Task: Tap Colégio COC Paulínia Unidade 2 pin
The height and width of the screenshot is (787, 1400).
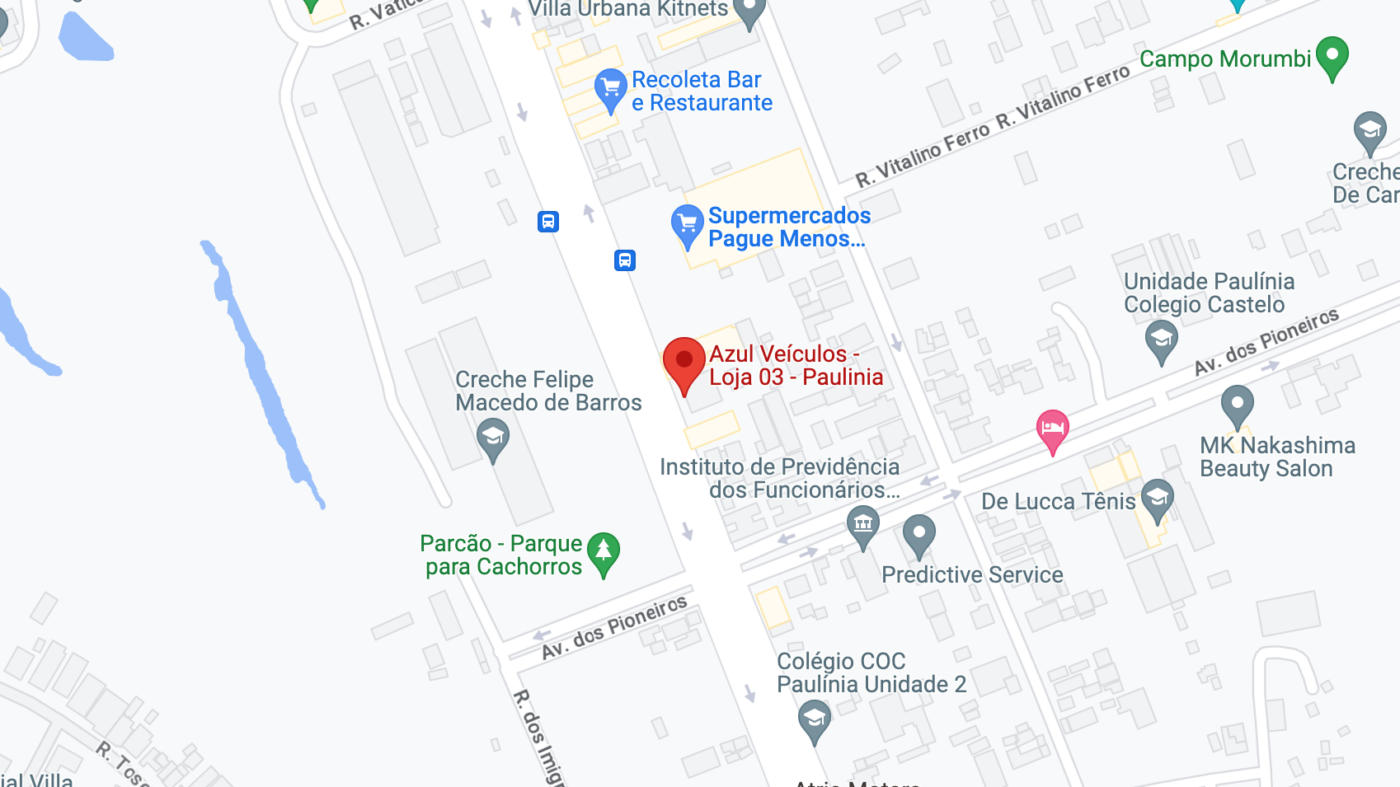Action: point(814,719)
